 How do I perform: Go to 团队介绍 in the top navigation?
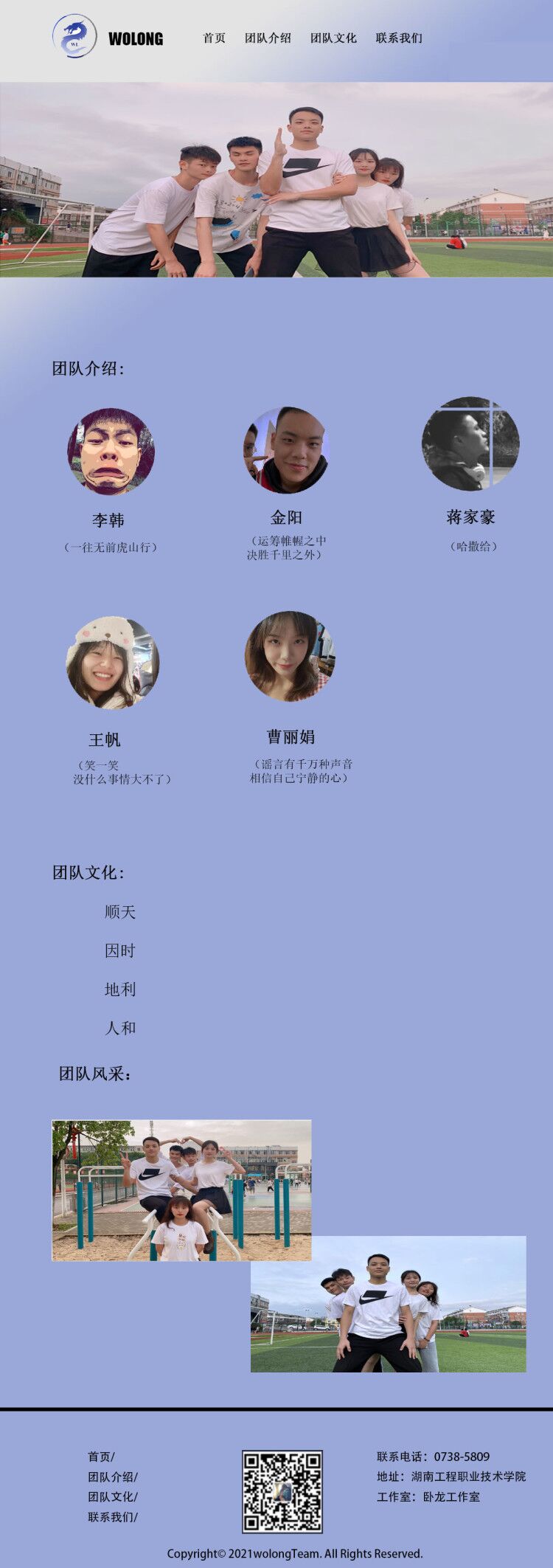coord(268,38)
